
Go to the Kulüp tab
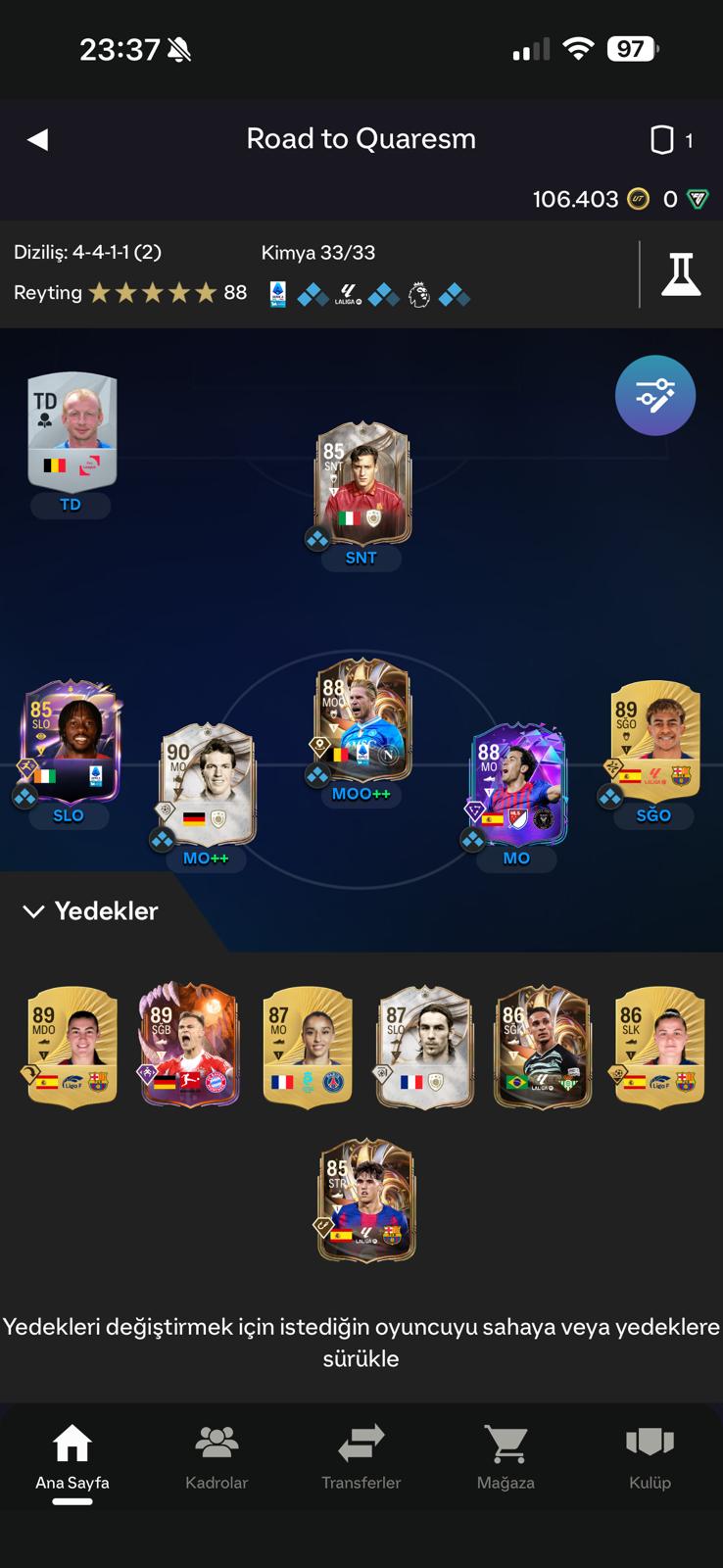click(650, 1457)
